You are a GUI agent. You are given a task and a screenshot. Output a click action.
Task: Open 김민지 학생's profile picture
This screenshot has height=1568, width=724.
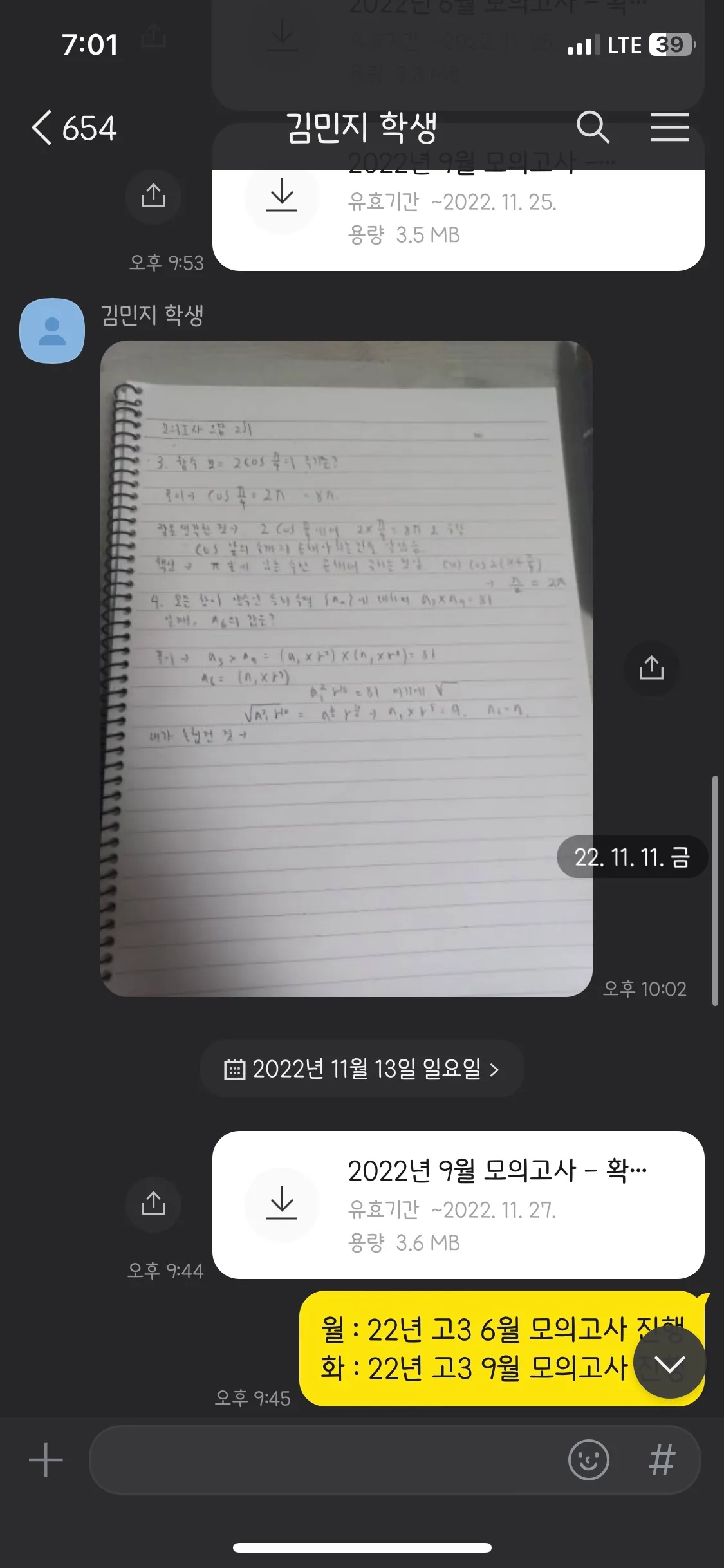tap(52, 330)
